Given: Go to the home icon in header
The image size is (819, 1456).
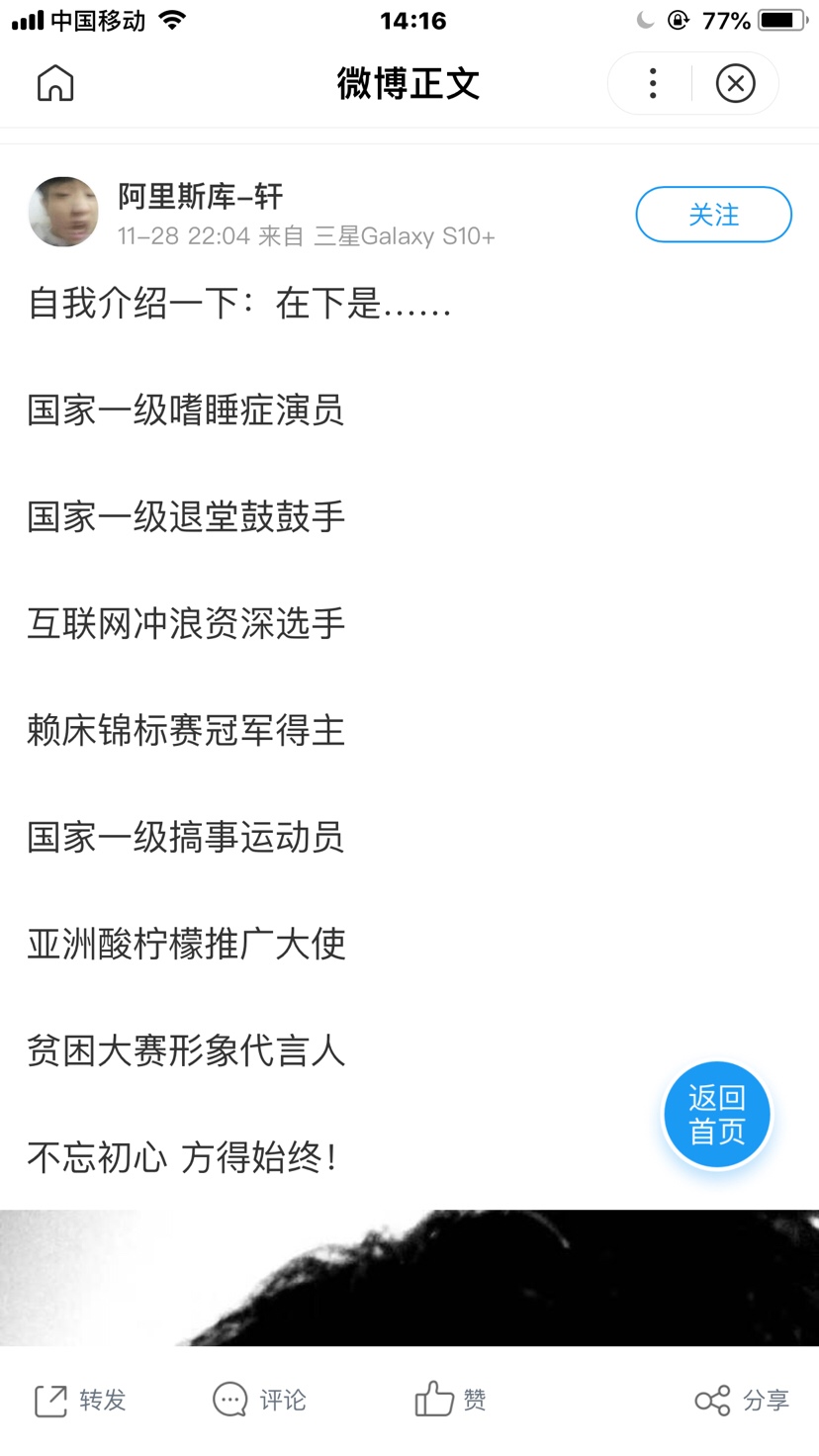Looking at the screenshot, I should pyautogui.click(x=55, y=84).
